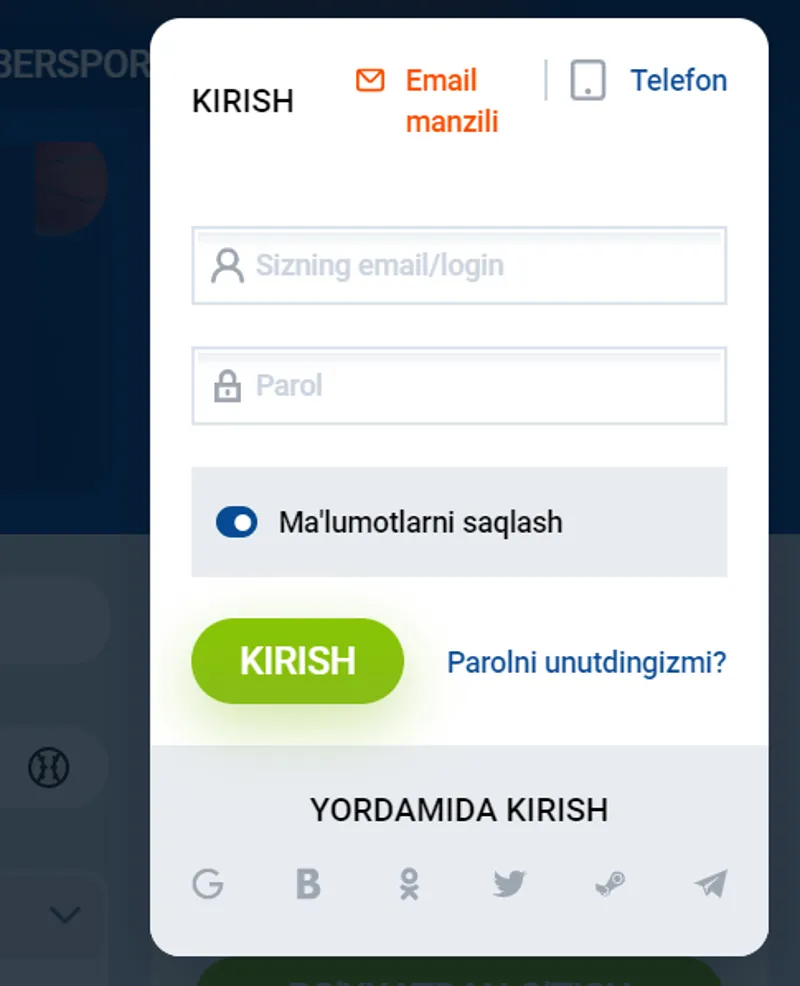Switch to the Email manzili login tab
The image size is (800, 986).
tap(440, 100)
